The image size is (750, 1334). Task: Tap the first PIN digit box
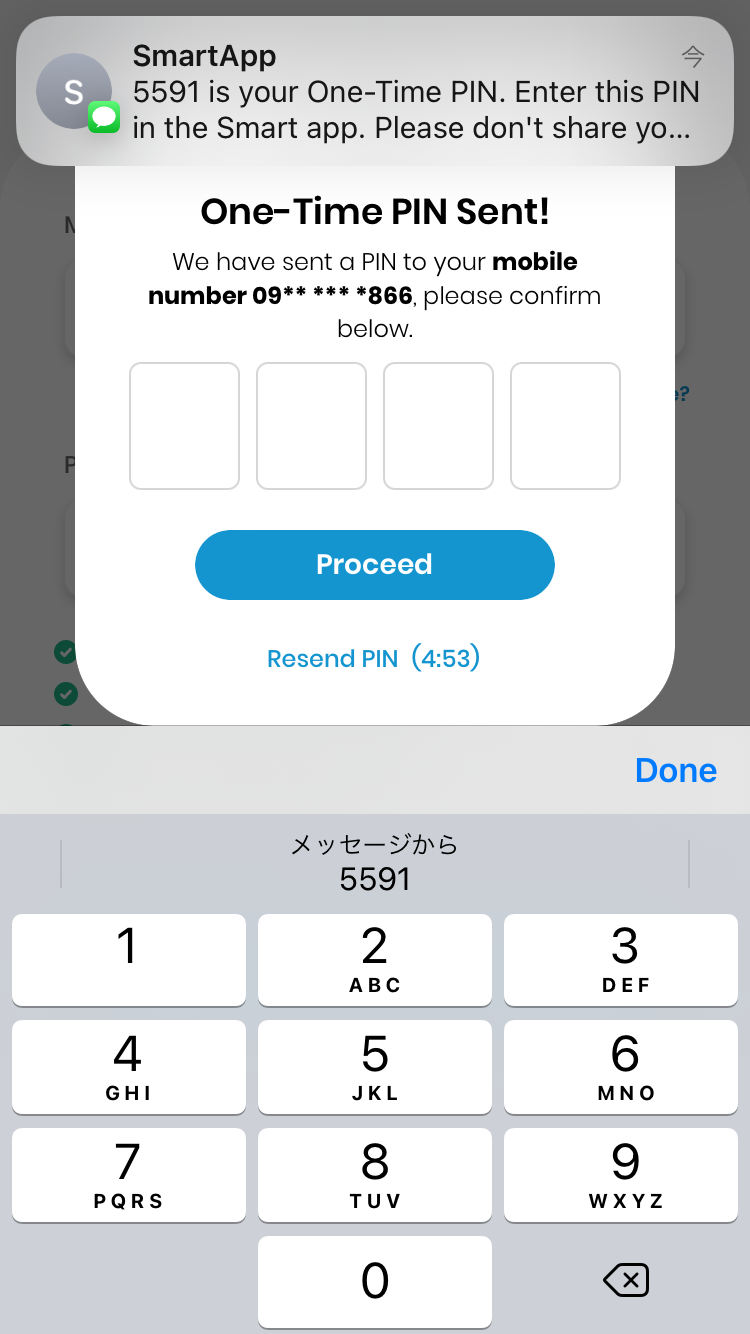(x=185, y=426)
